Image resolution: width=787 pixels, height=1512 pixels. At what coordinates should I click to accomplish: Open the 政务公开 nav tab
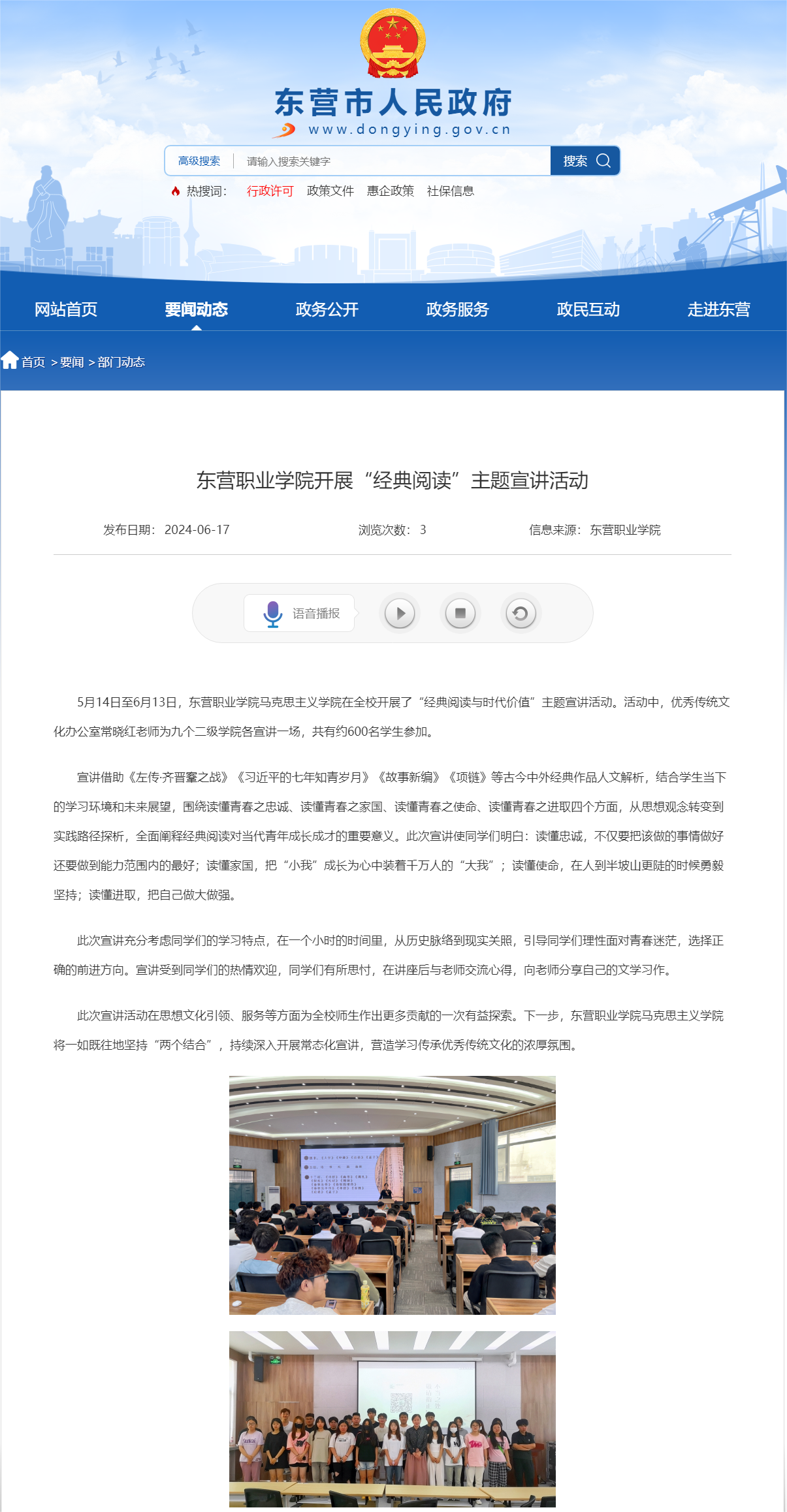tap(327, 309)
